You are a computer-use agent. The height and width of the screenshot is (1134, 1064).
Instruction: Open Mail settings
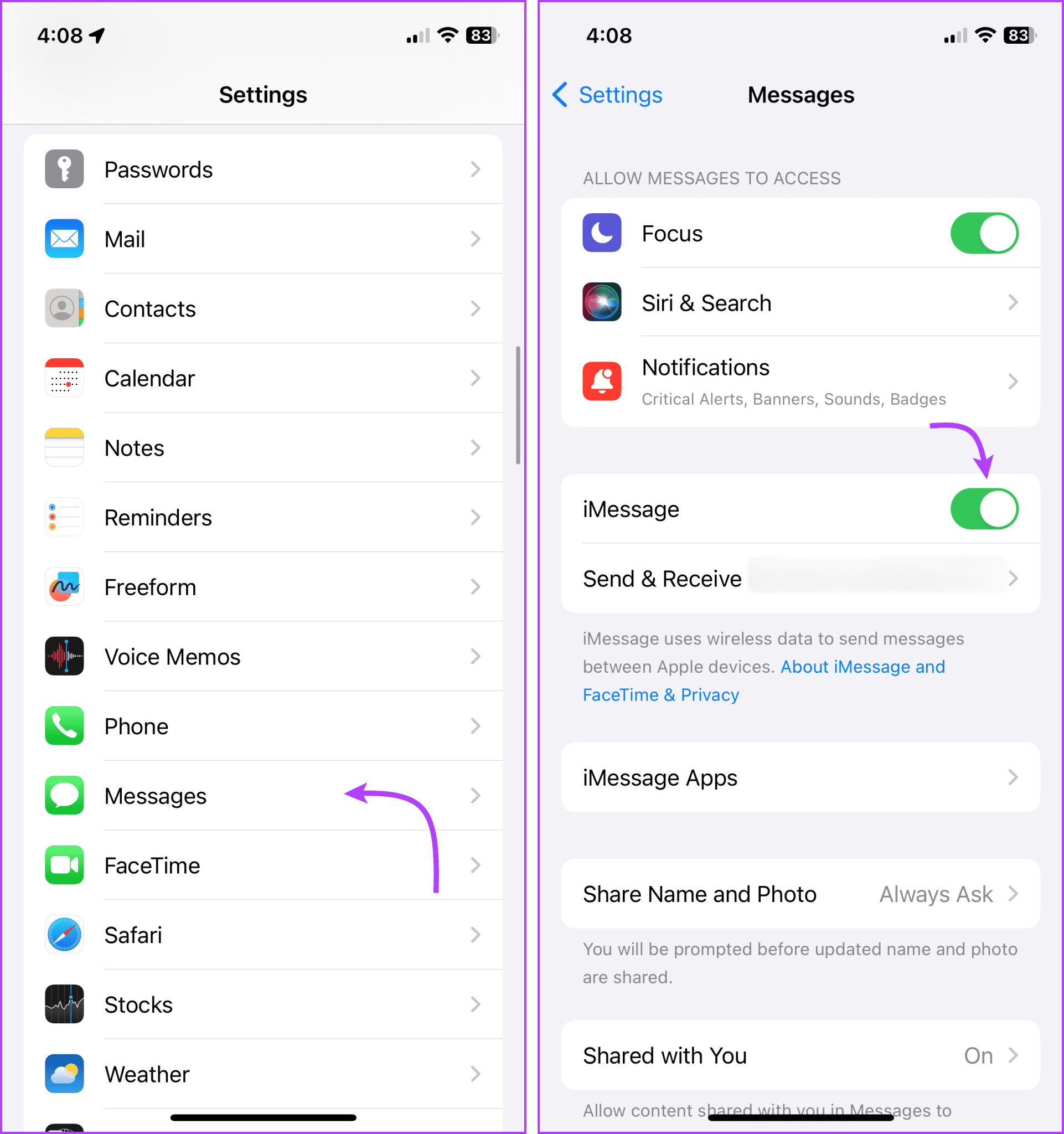[263, 239]
